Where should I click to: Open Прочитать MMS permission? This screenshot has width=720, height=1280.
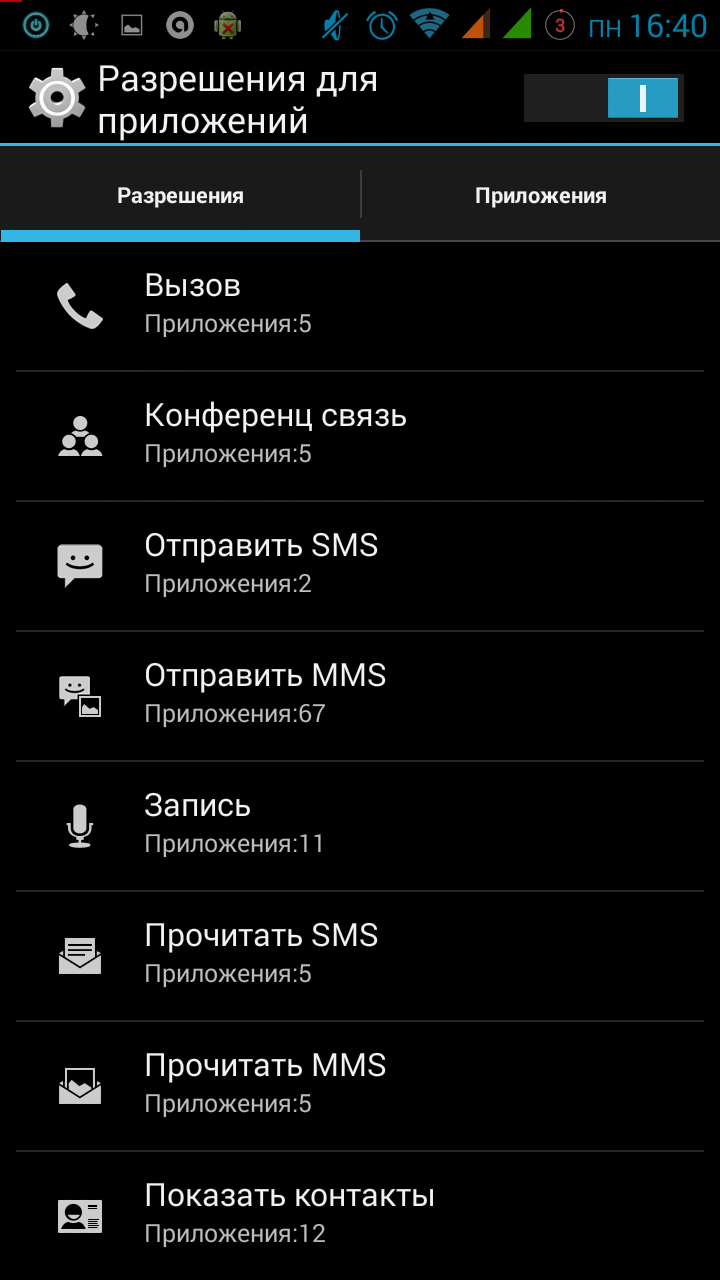[x=360, y=1086]
